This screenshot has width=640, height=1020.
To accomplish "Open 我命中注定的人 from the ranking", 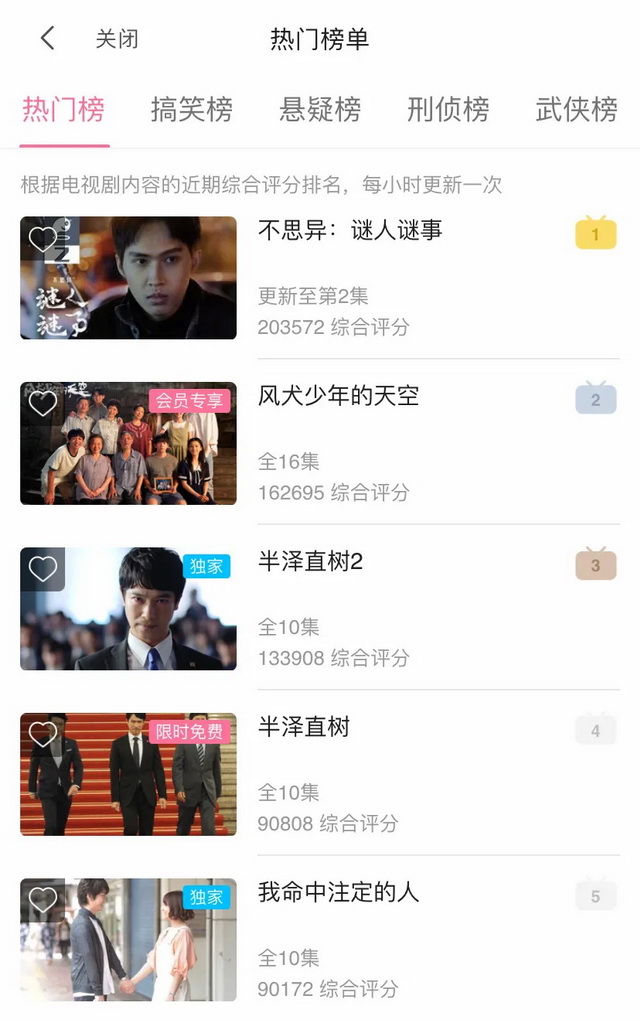I will point(338,892).
